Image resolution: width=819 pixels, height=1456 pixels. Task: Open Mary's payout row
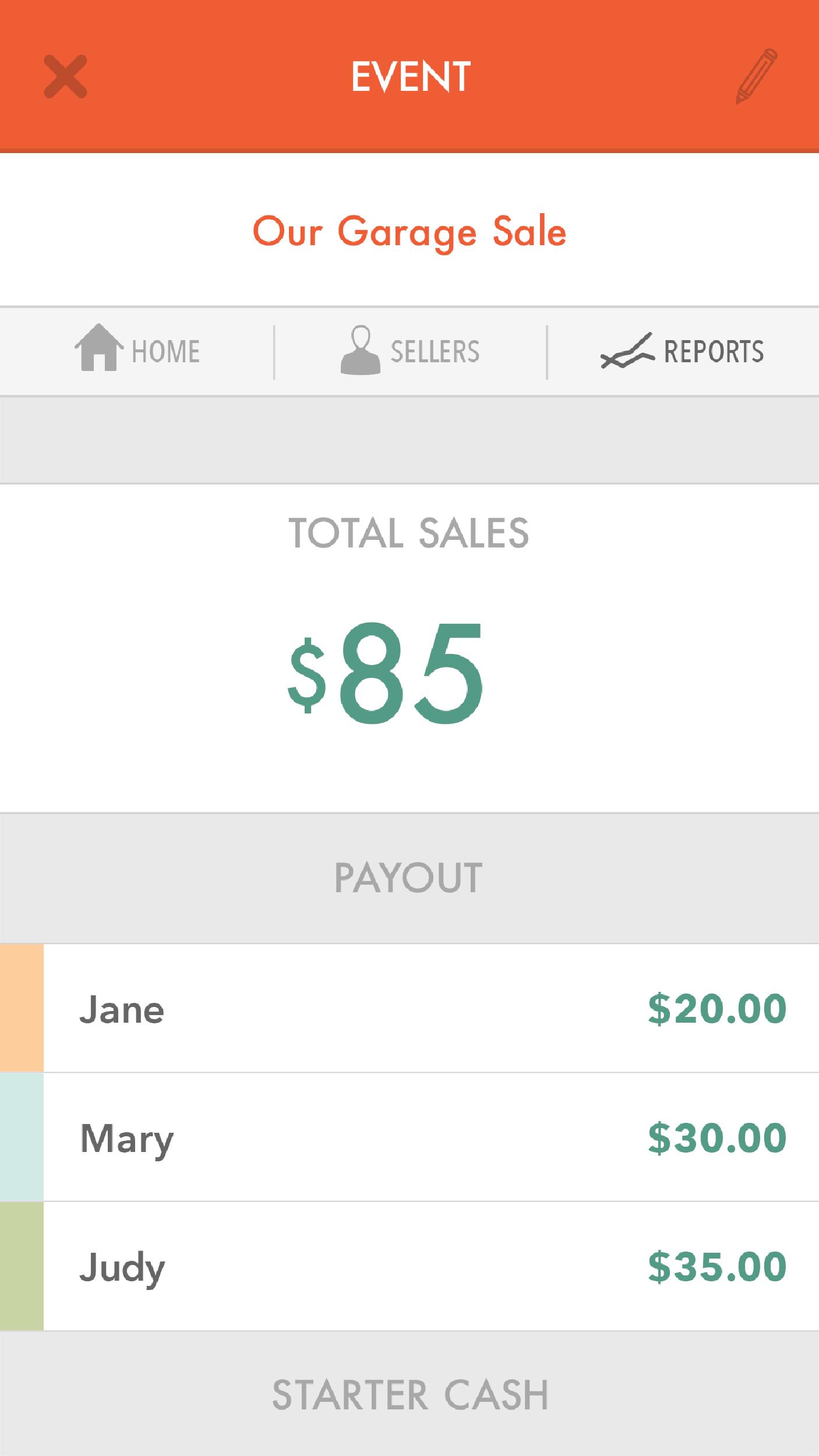point(409,1137)
